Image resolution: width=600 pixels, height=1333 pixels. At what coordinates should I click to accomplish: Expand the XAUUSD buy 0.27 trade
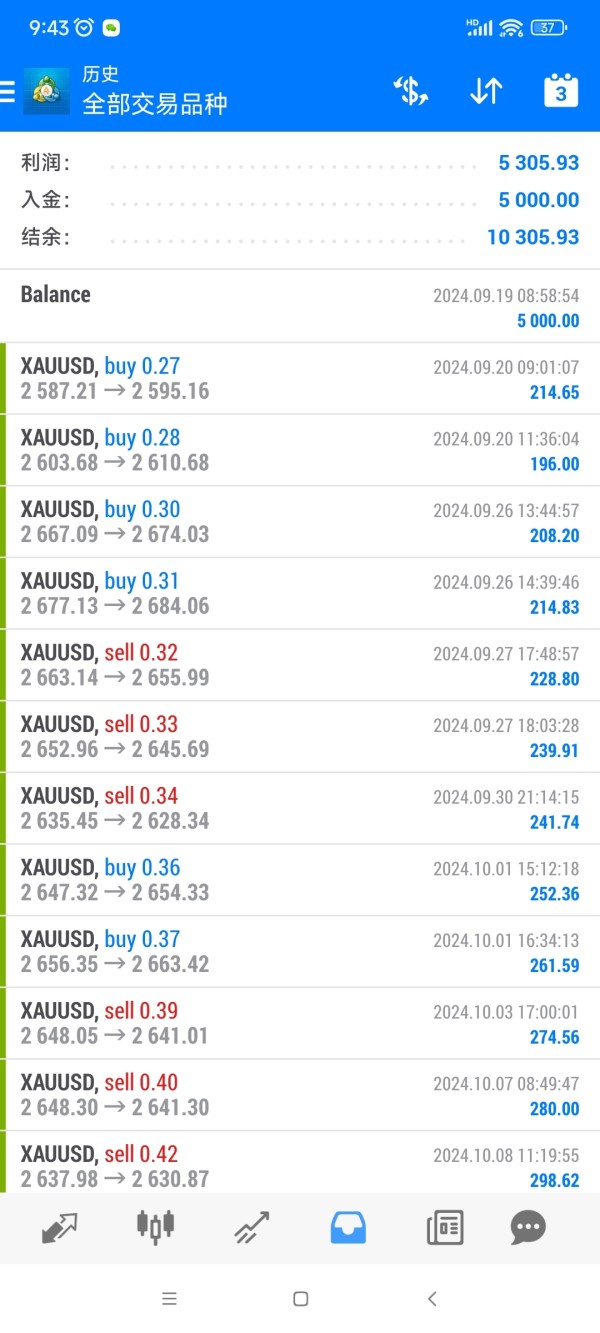[x=300, y=379]
